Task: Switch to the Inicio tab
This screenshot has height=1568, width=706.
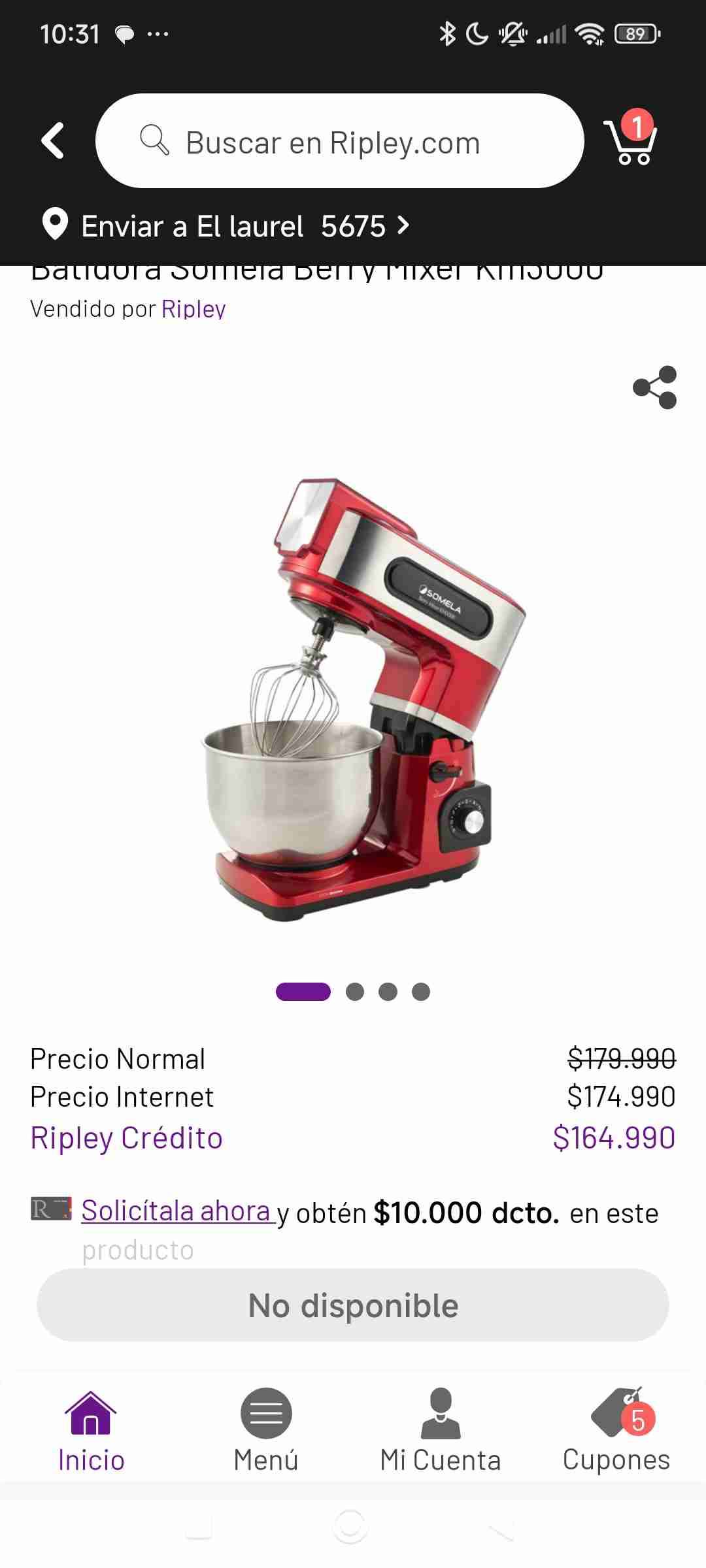Action: click(x=91, y=1430)
